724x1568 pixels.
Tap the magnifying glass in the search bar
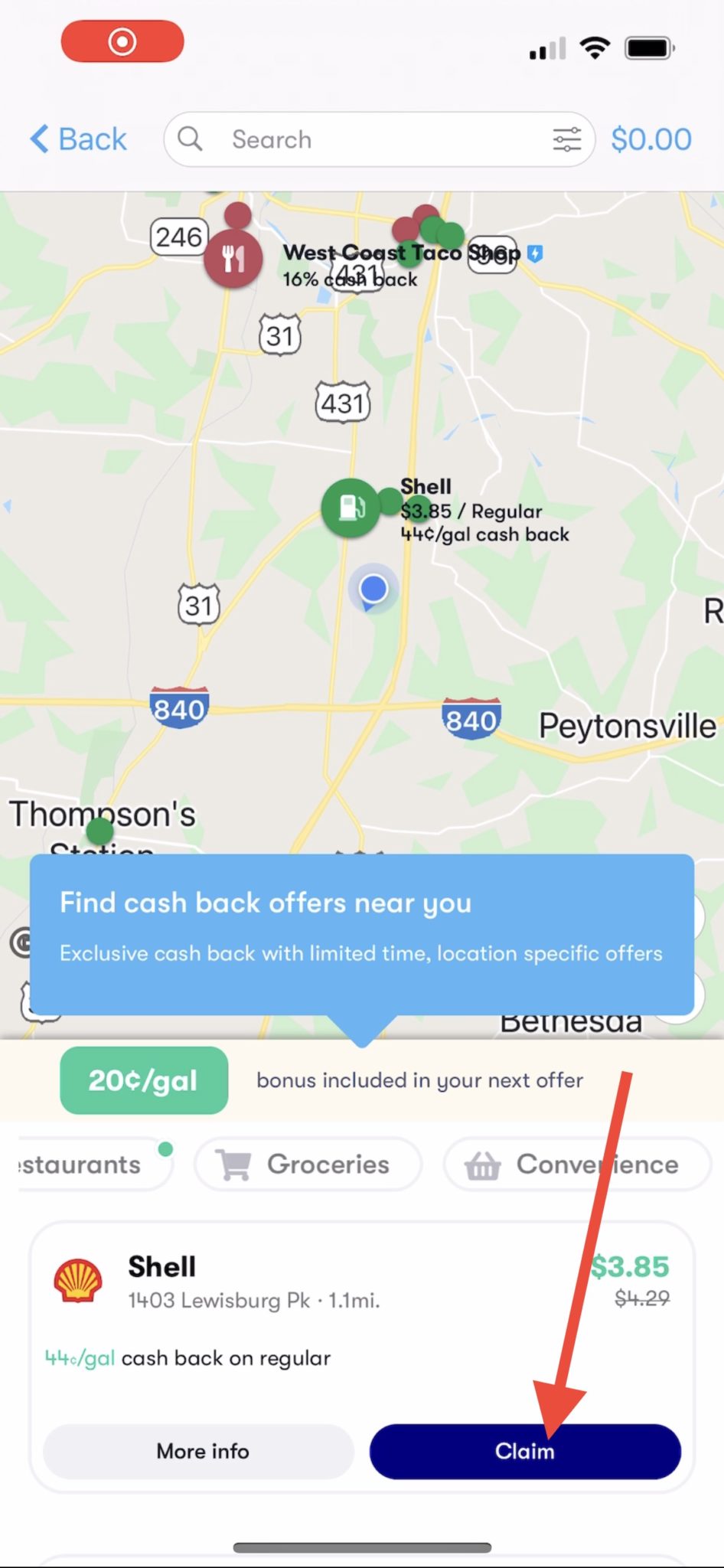(190, 139)
